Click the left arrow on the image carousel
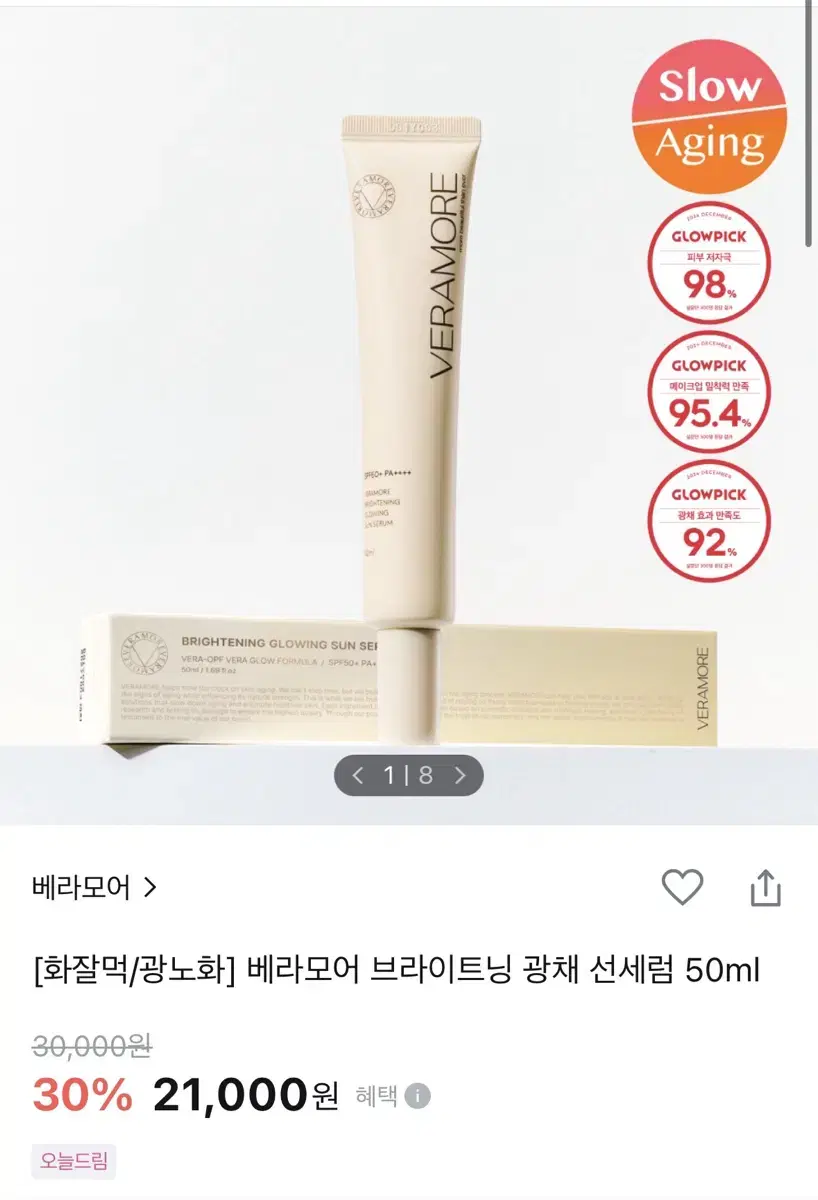The image size is (818, 1200). click(x=357, y=776)
